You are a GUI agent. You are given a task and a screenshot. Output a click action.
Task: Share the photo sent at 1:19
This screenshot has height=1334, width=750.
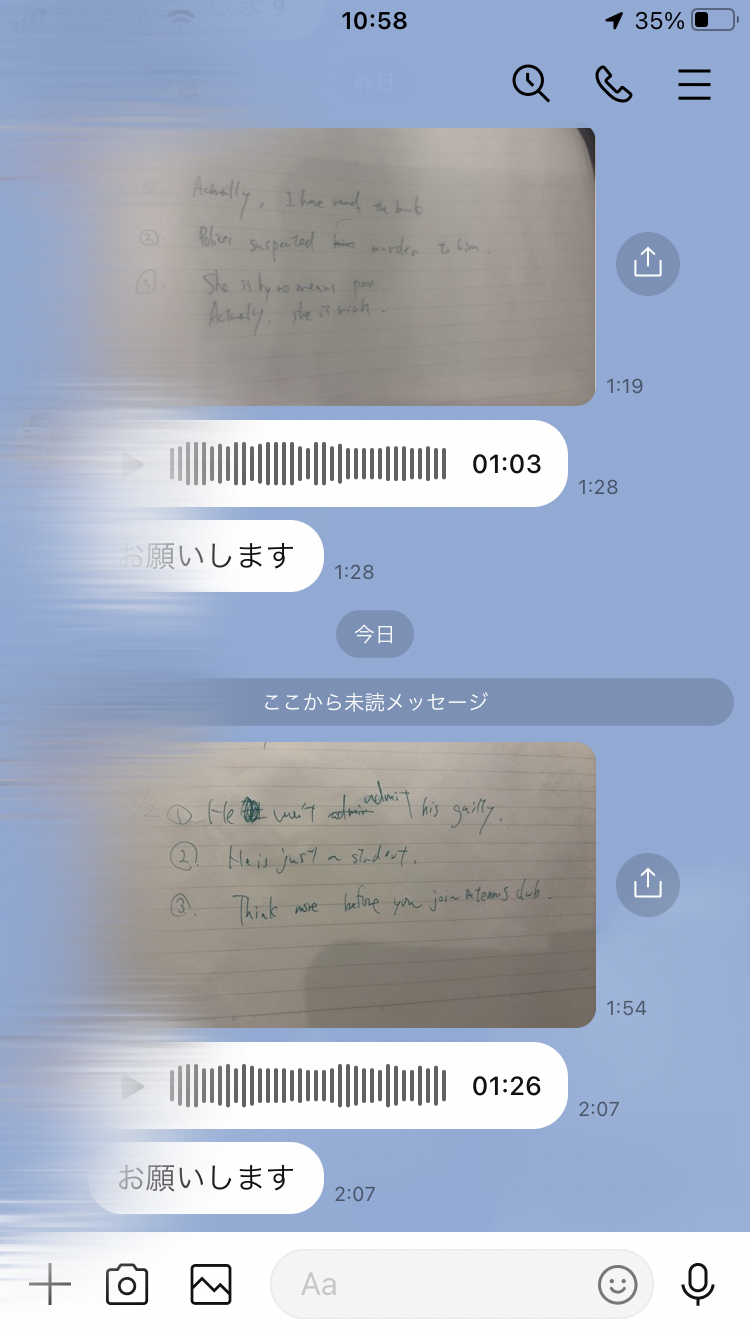pos(648,263)
